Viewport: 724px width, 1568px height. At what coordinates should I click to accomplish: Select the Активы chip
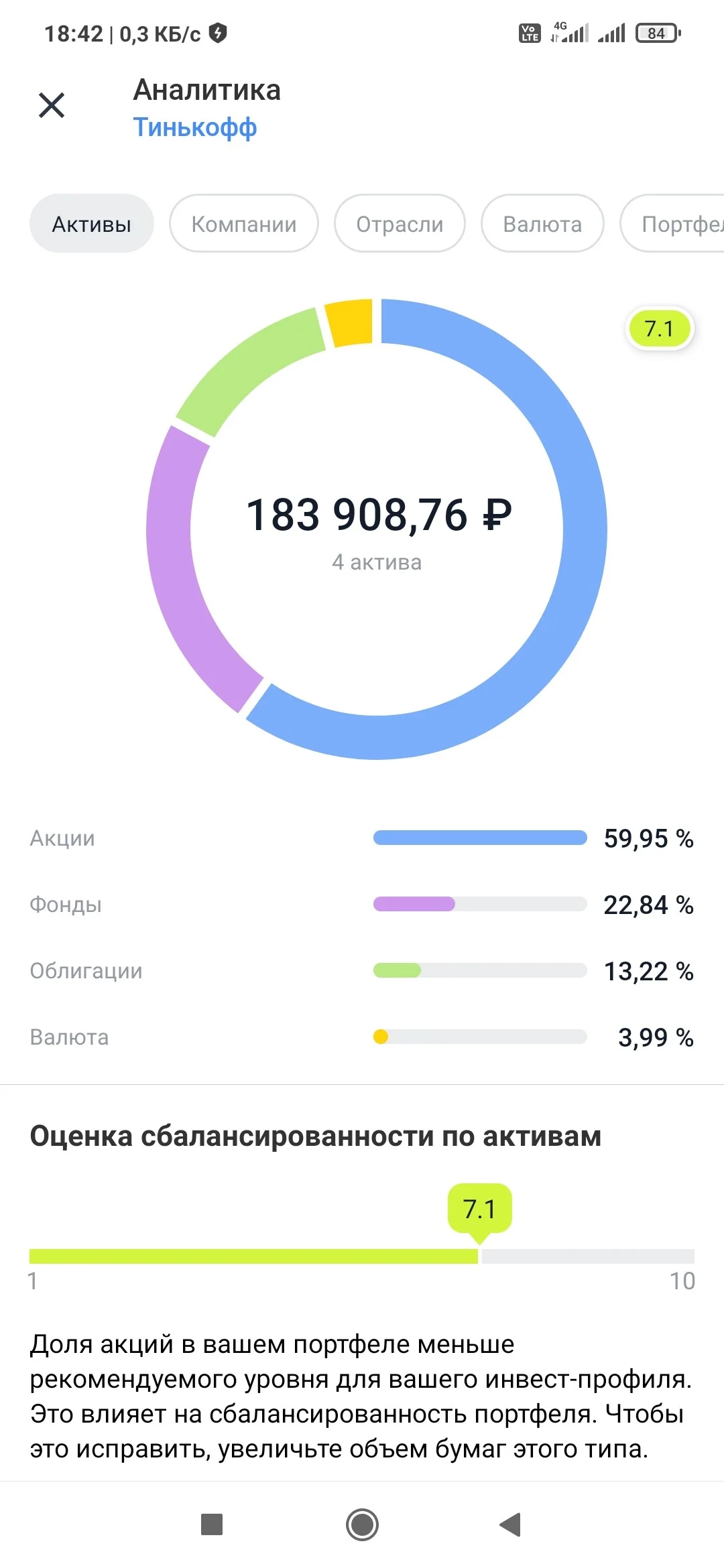pyautogui.click(x=92, y=224)
